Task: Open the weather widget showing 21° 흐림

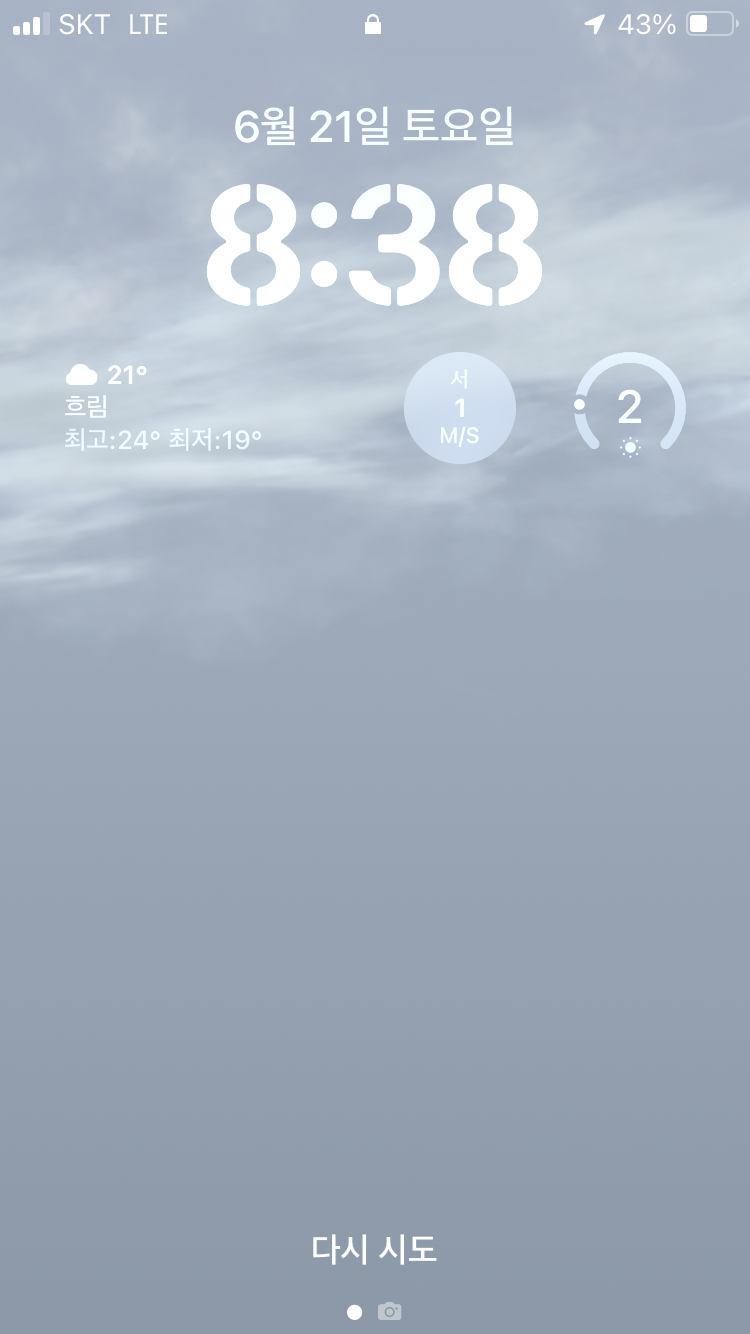Action: 164,407
